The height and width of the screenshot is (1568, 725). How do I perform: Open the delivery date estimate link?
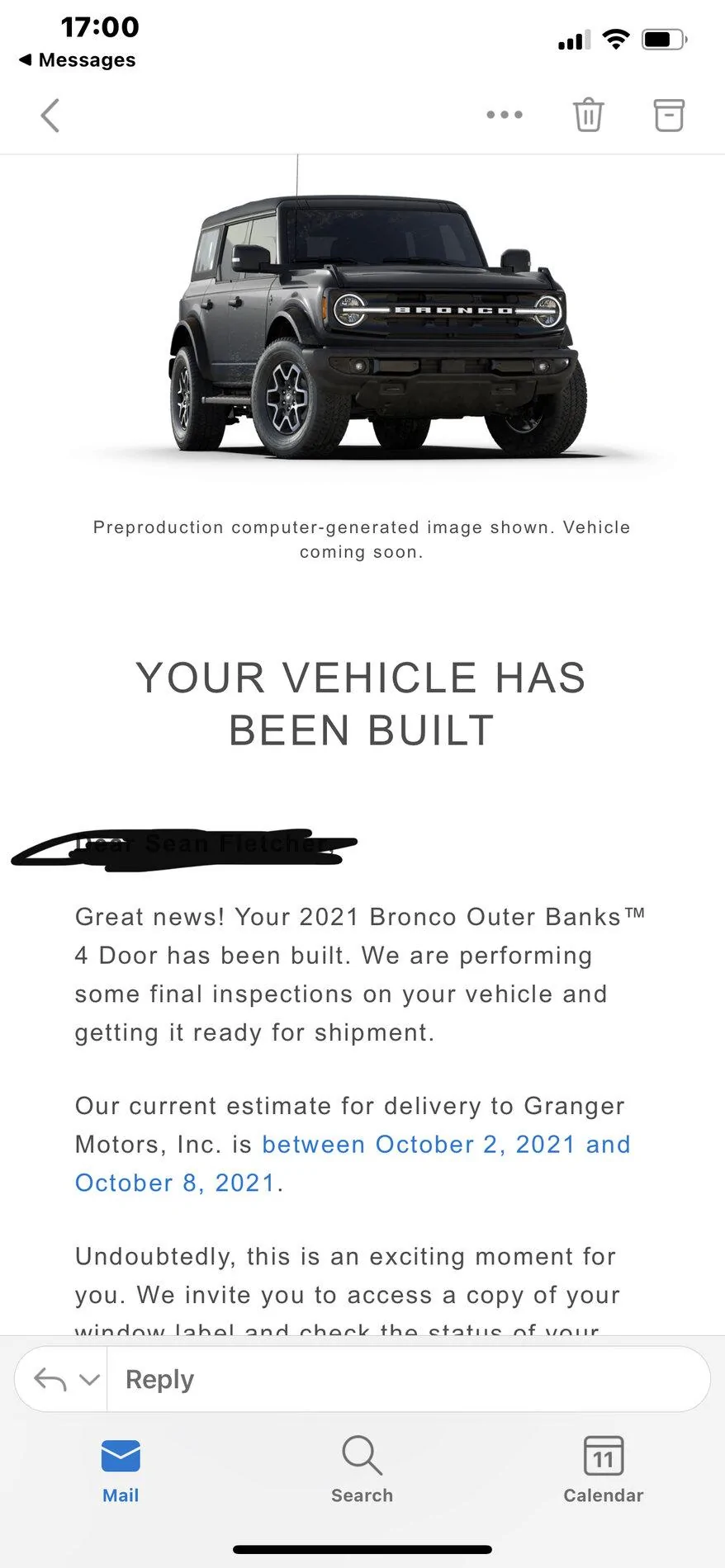(x=353, y=1164)
